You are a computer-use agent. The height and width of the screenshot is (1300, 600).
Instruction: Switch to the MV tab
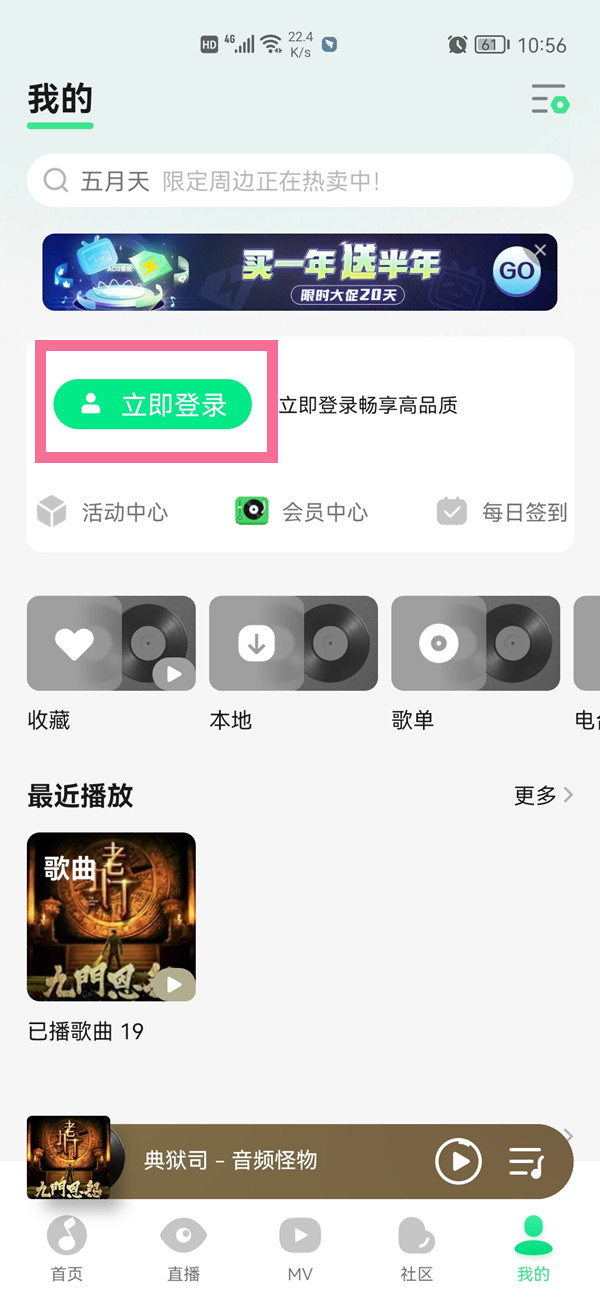pyautogui.click(x=300, y=1248)
